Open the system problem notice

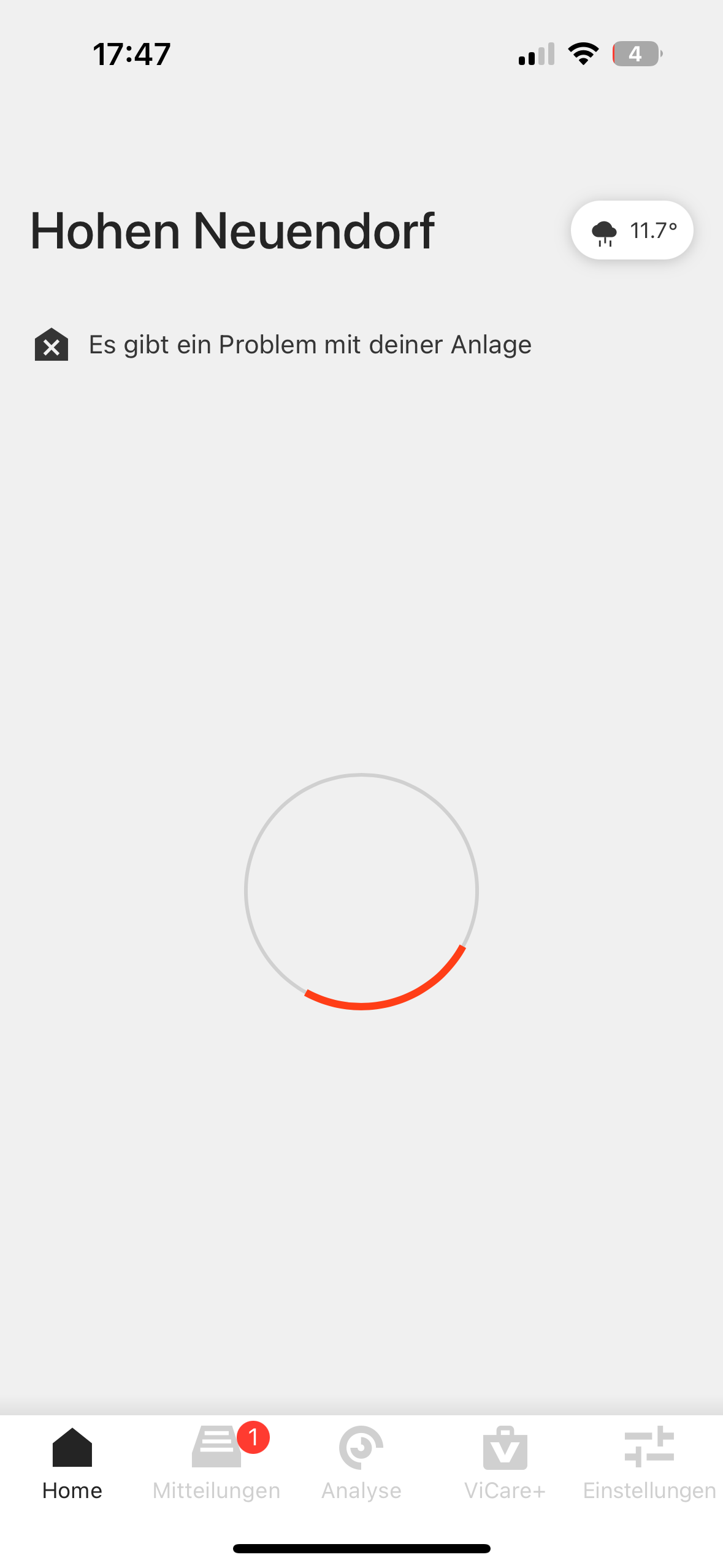coord(282,345)
